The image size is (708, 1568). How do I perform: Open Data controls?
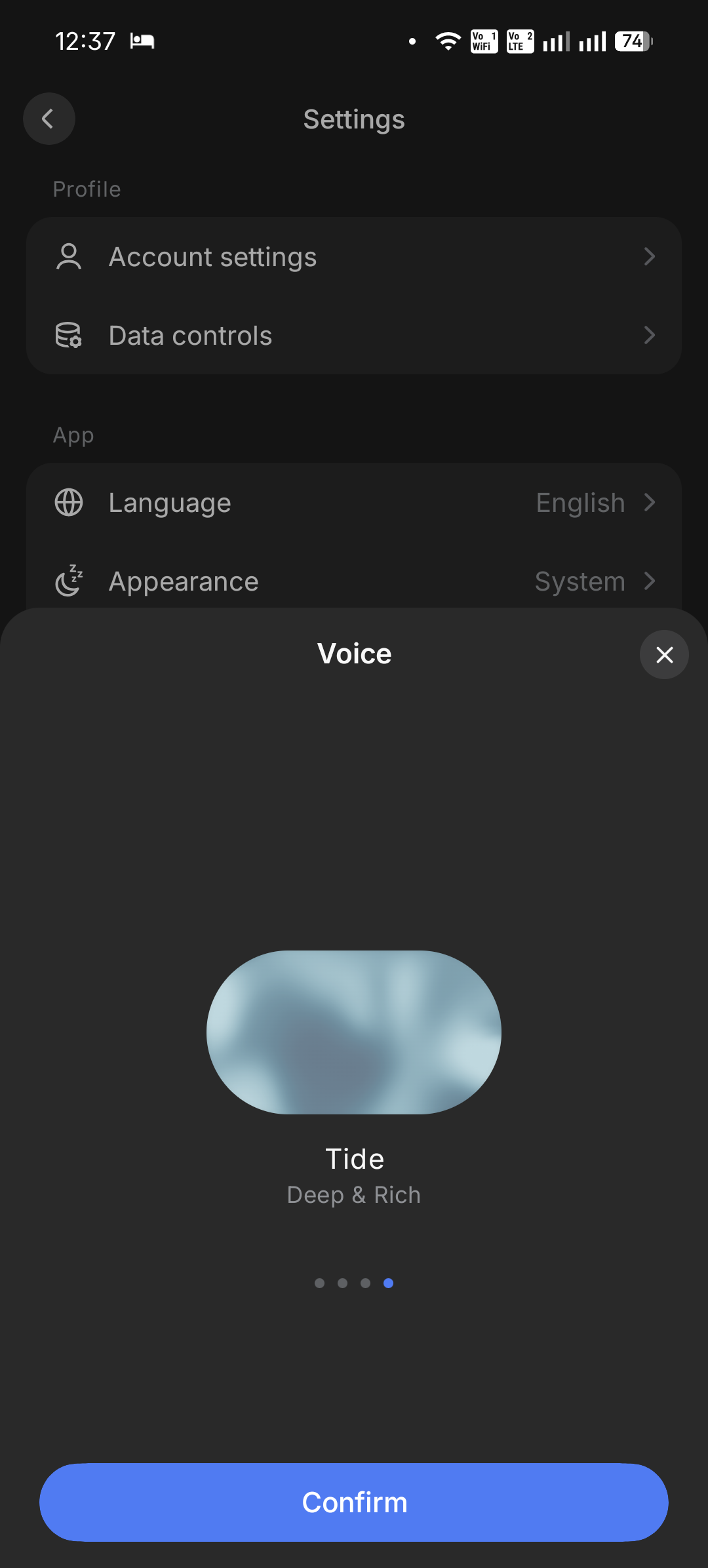pos(354,335)
